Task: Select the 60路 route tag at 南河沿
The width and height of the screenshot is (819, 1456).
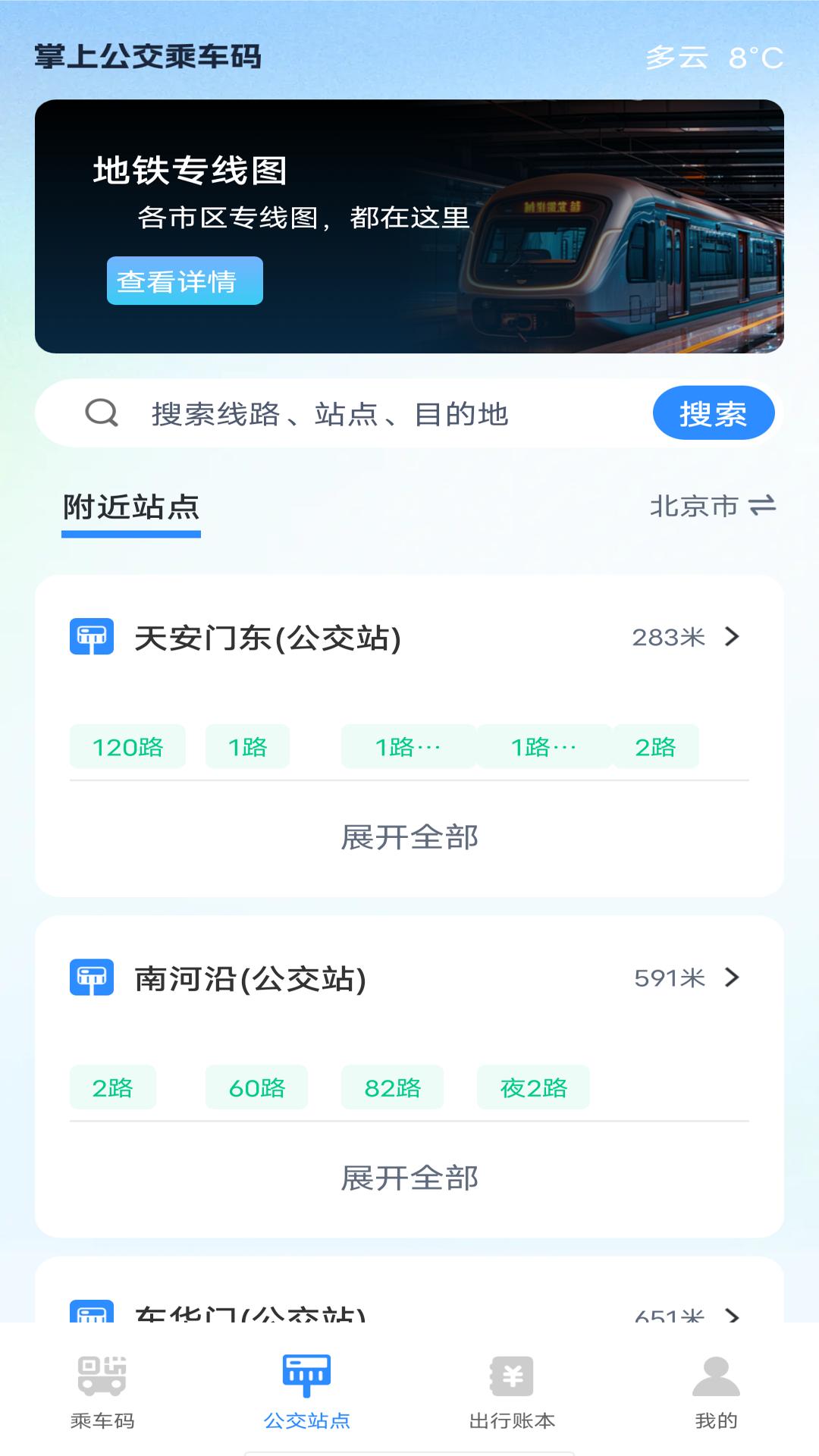Action: click(x=256, y=1087)
